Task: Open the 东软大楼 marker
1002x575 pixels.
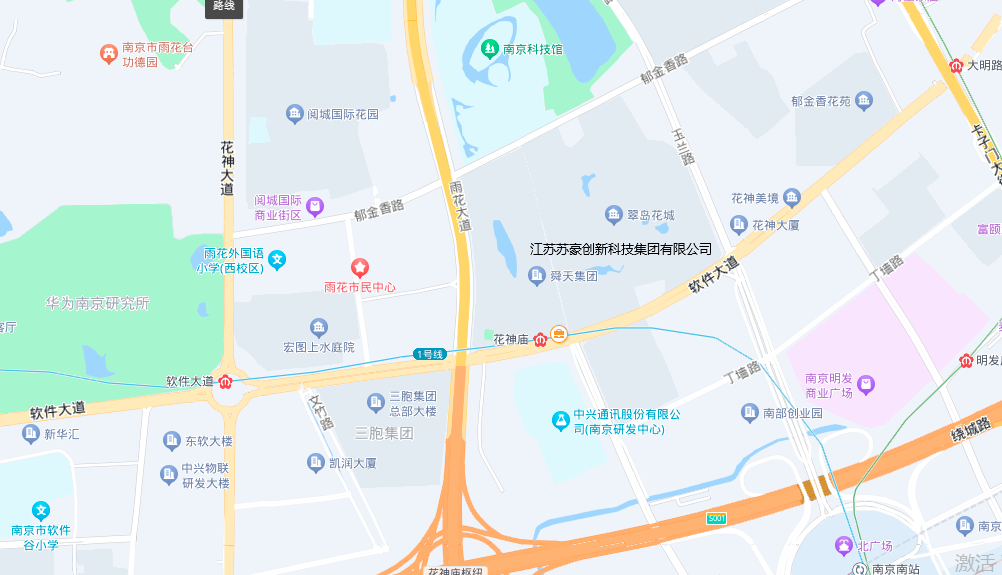Action: [x=171, y=440]
